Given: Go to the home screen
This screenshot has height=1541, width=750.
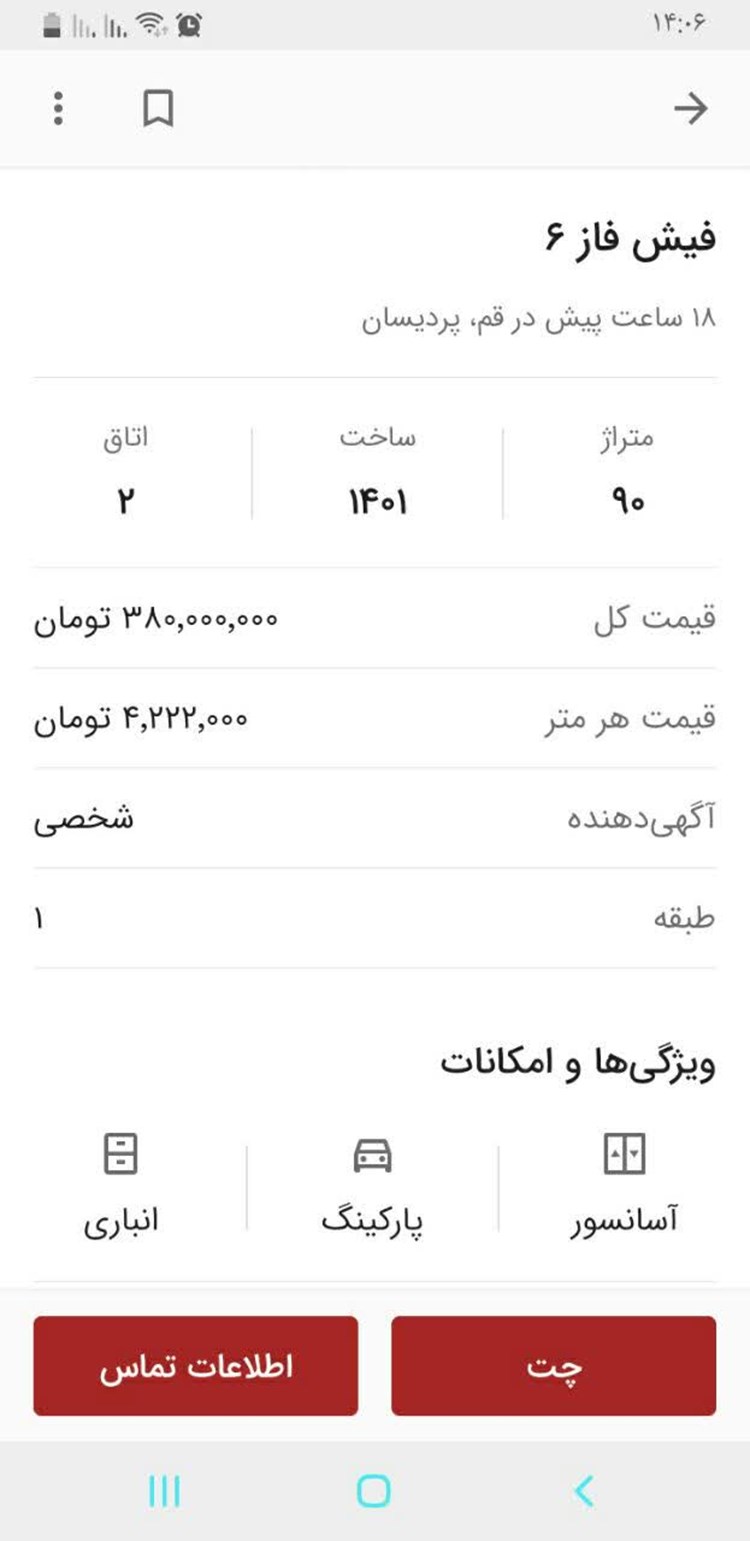Looking at the screenshot, I should (374, 1491).
